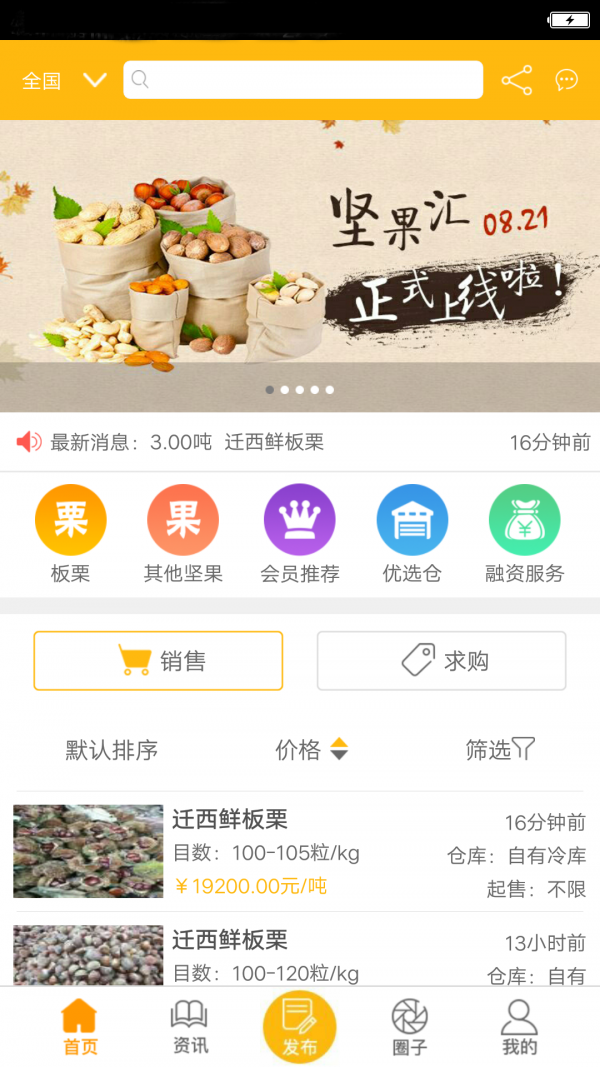
Task: Share via the share icon
Action: point(516,80)
